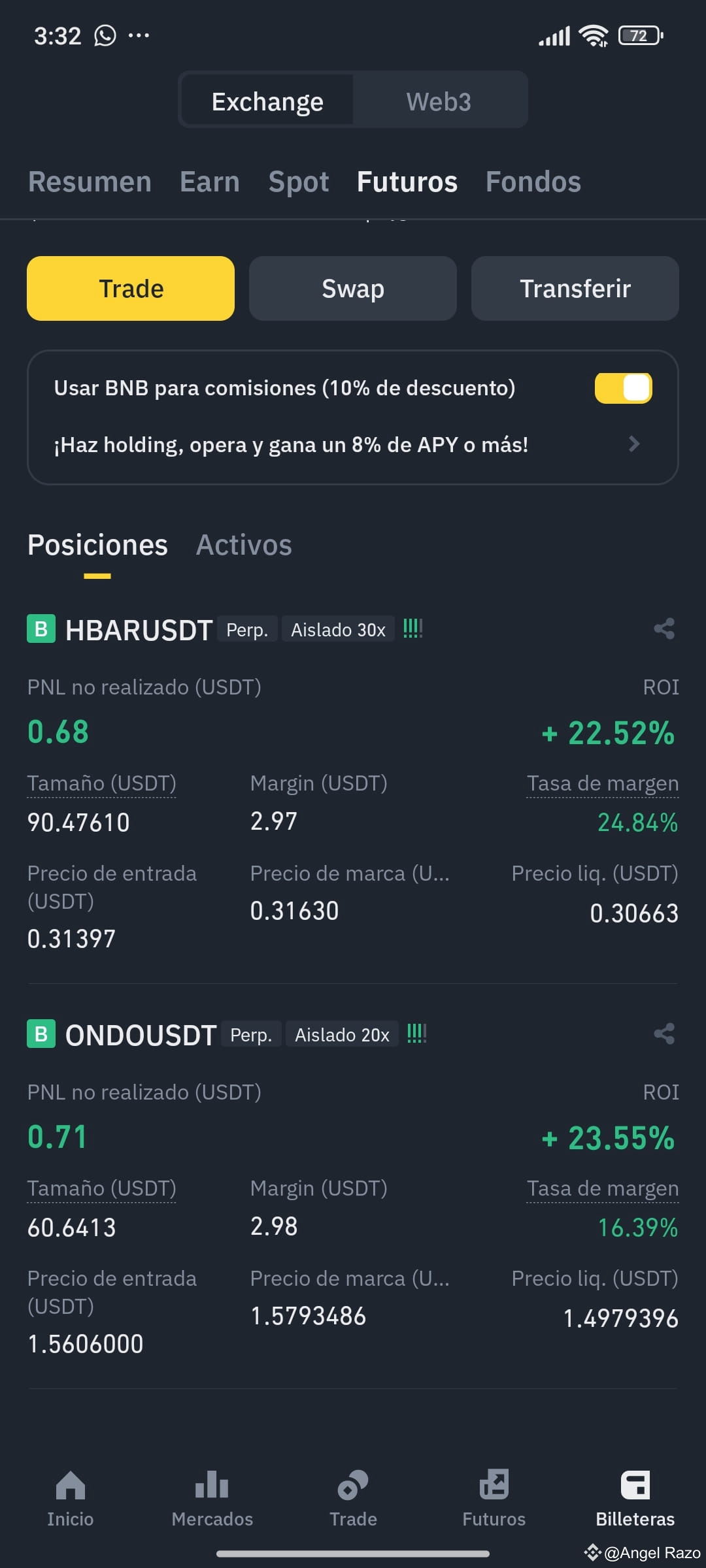Open the Resumen tab
Screen dimensions: 706x1568
click(x=90, y=182)
